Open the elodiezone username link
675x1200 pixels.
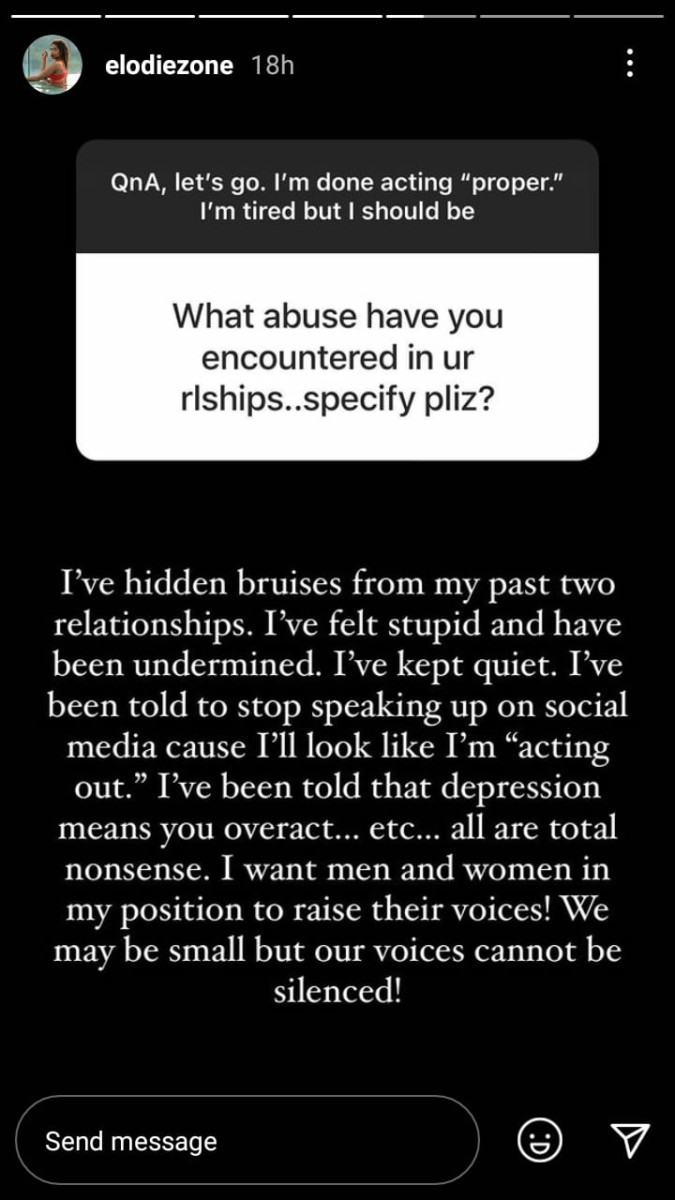168,66
